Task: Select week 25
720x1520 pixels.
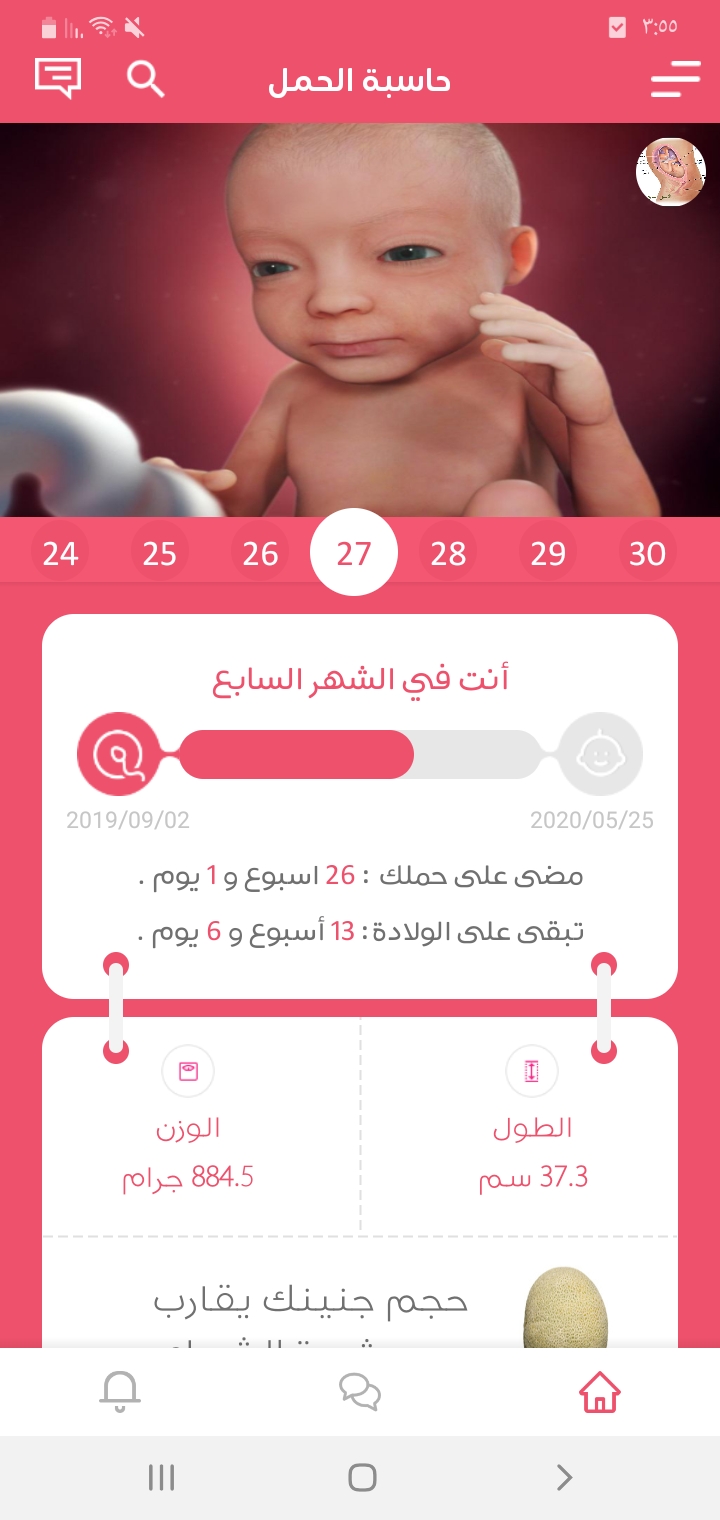Action: (159, 553)
